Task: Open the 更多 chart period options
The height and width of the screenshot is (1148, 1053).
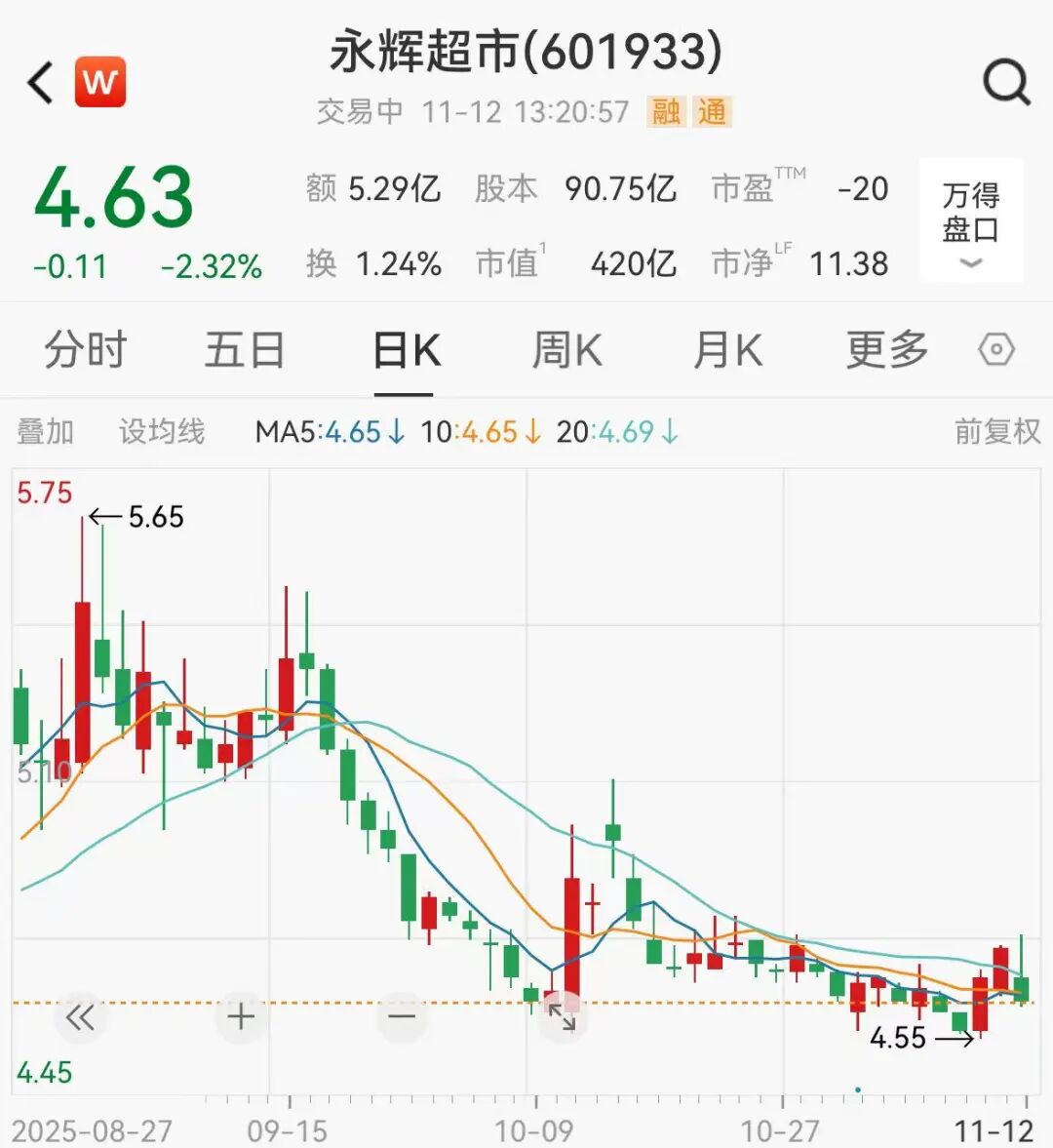Action: [x=887, y=350]
